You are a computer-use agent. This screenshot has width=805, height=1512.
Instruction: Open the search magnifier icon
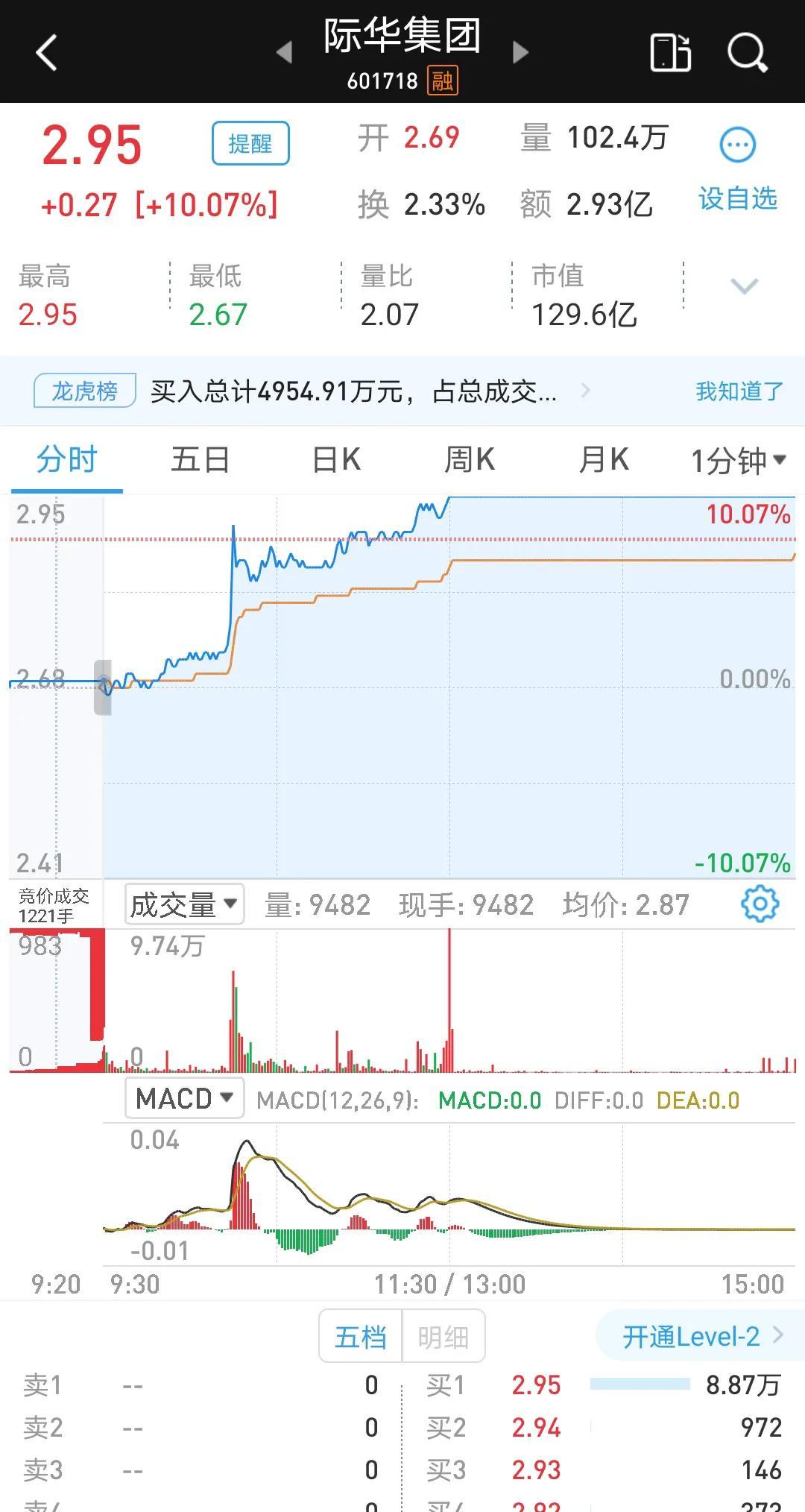pos(748,53)
